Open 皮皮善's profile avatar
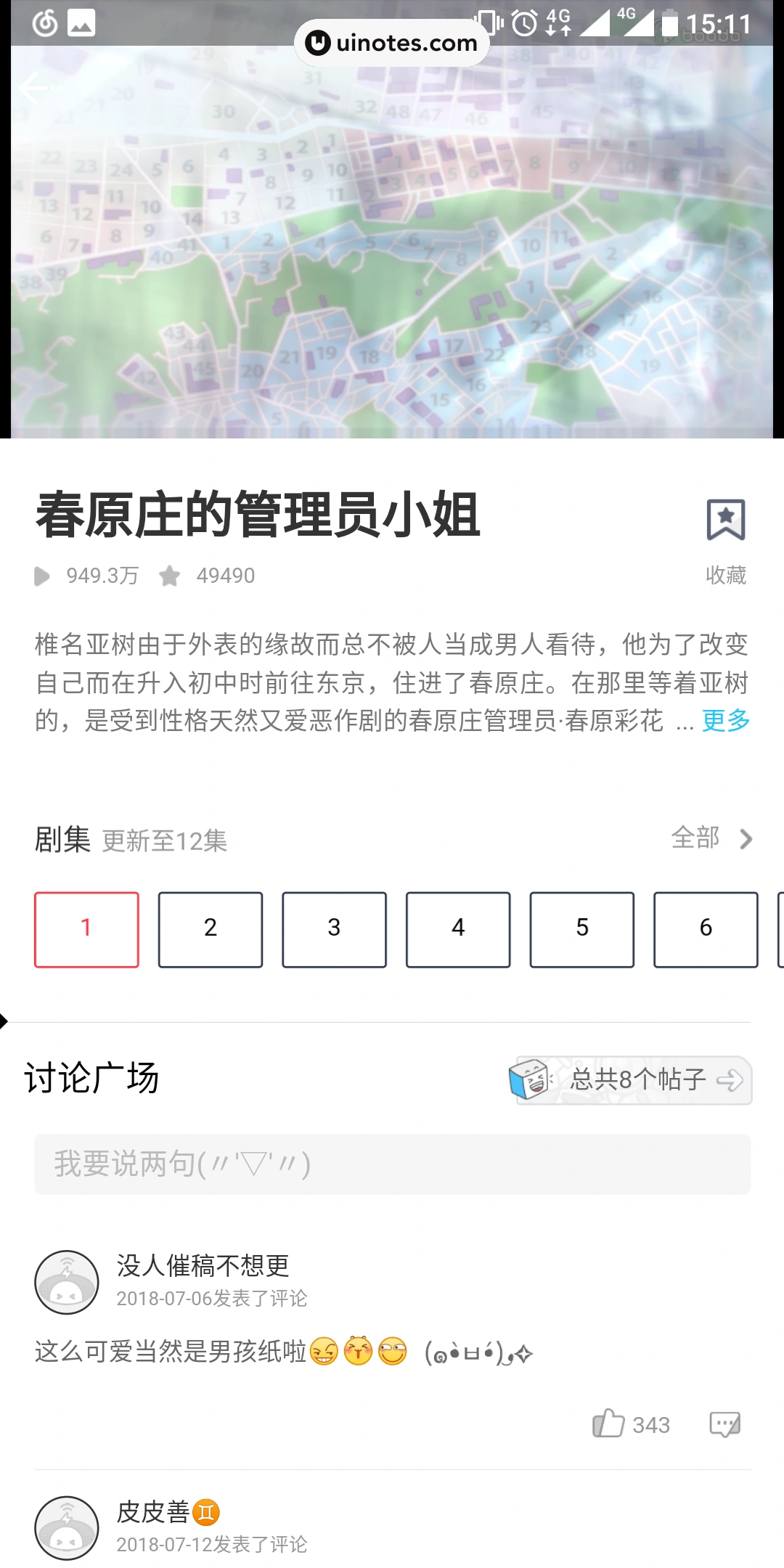This screenshot has height=1568, width=784. point(67,1528)
